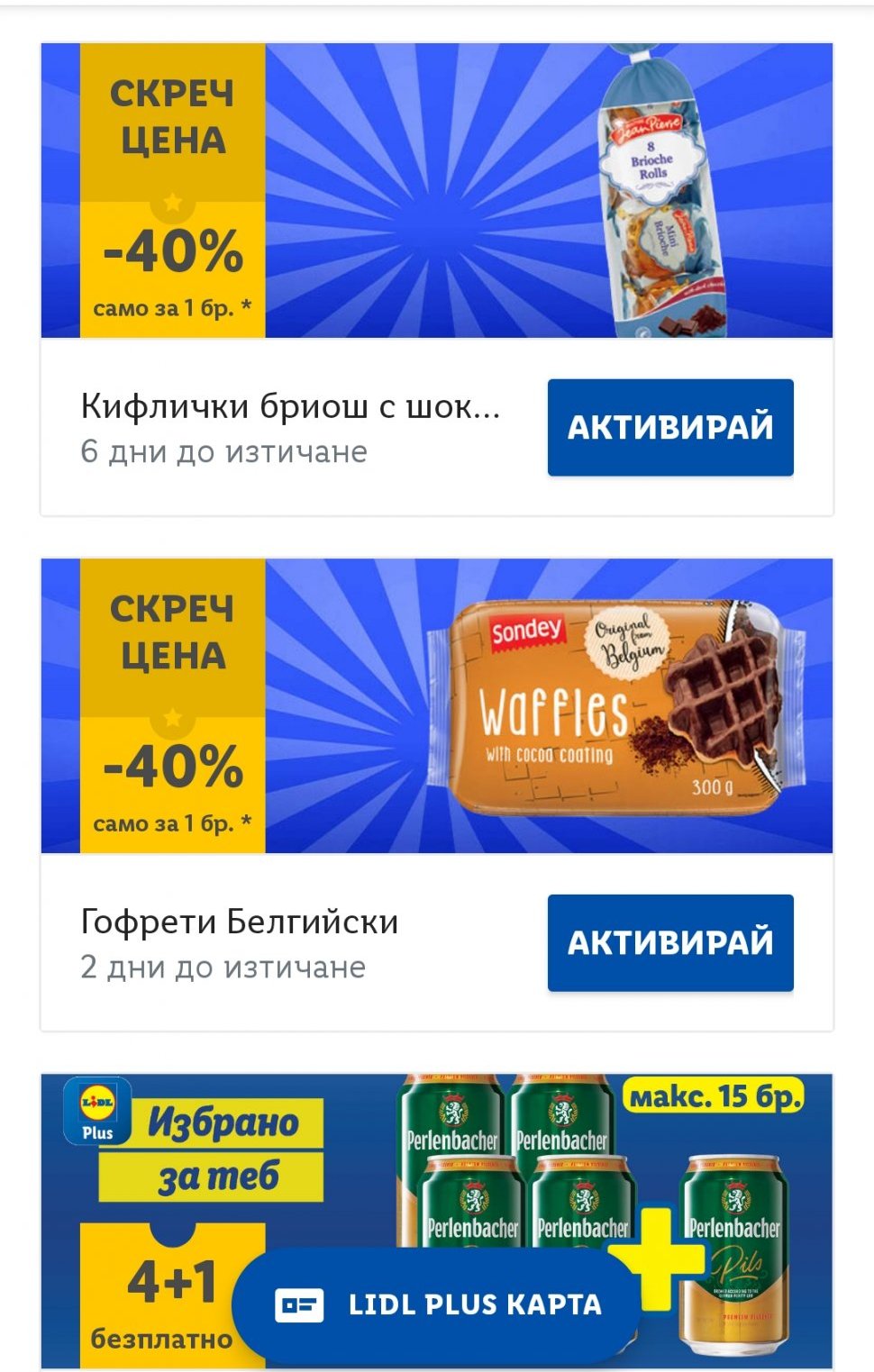874x1372 pixels.
Task: Activate the Гофрети Белгийски coupon
Action: pos(670,942)
